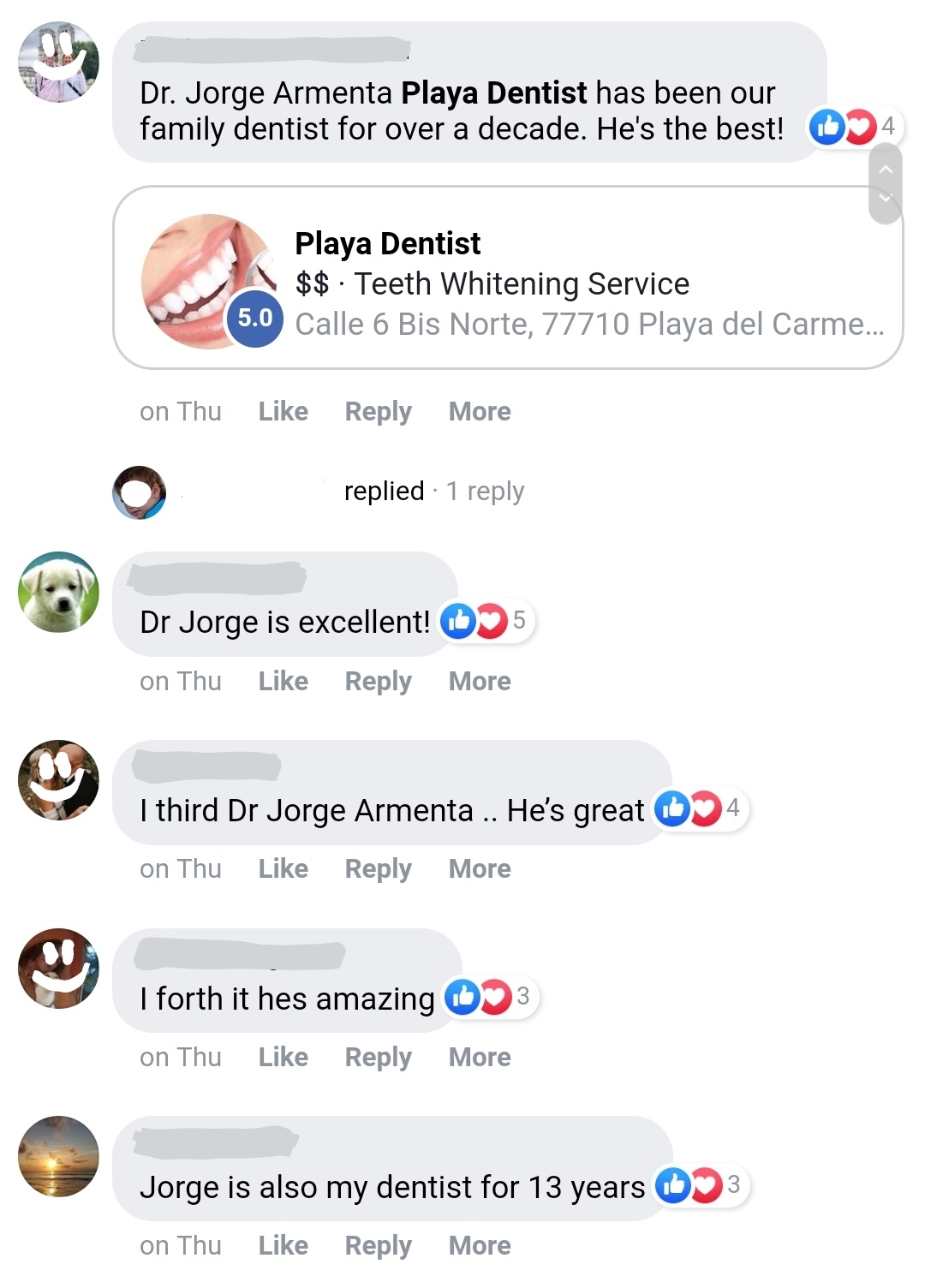Open More options under the Playa Dentist card

click(480, 412)
